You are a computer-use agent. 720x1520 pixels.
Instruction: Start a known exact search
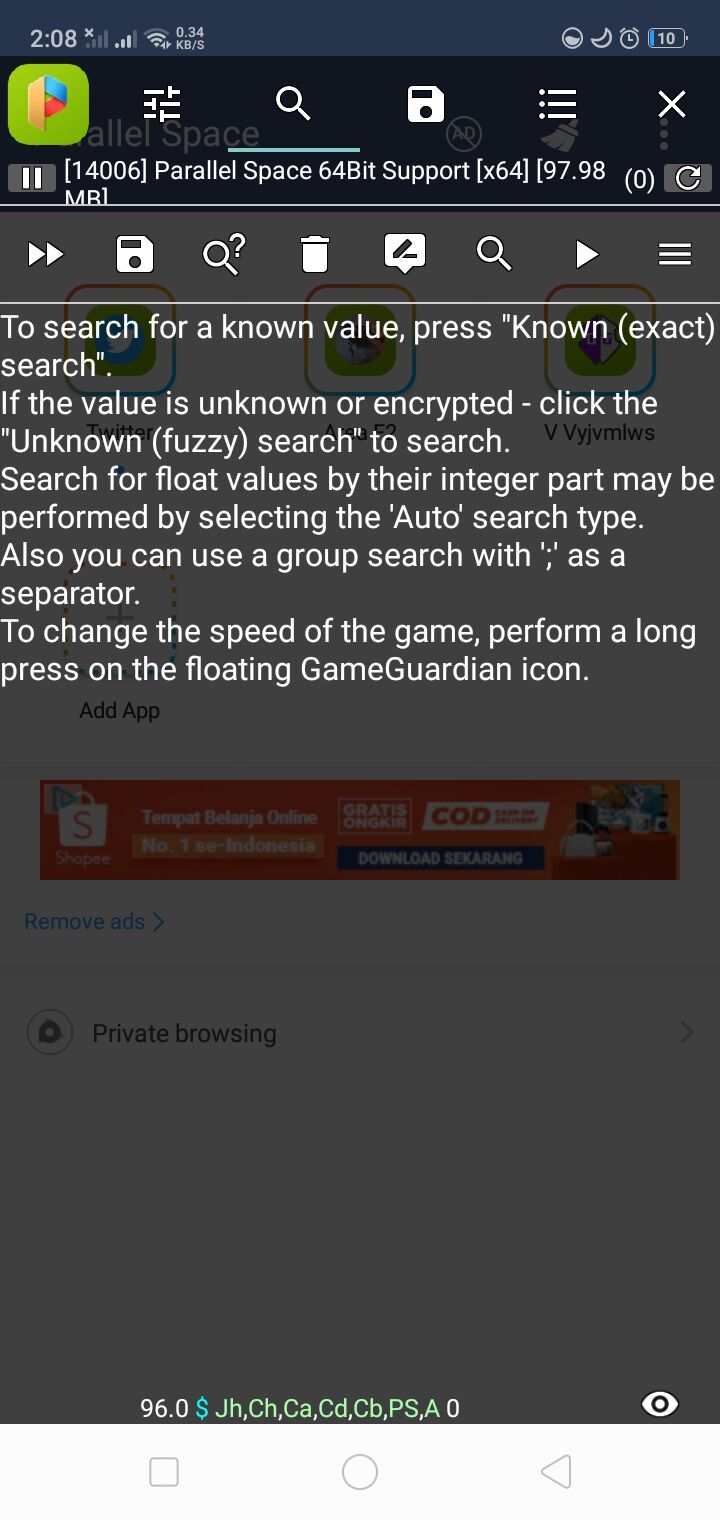494,254
